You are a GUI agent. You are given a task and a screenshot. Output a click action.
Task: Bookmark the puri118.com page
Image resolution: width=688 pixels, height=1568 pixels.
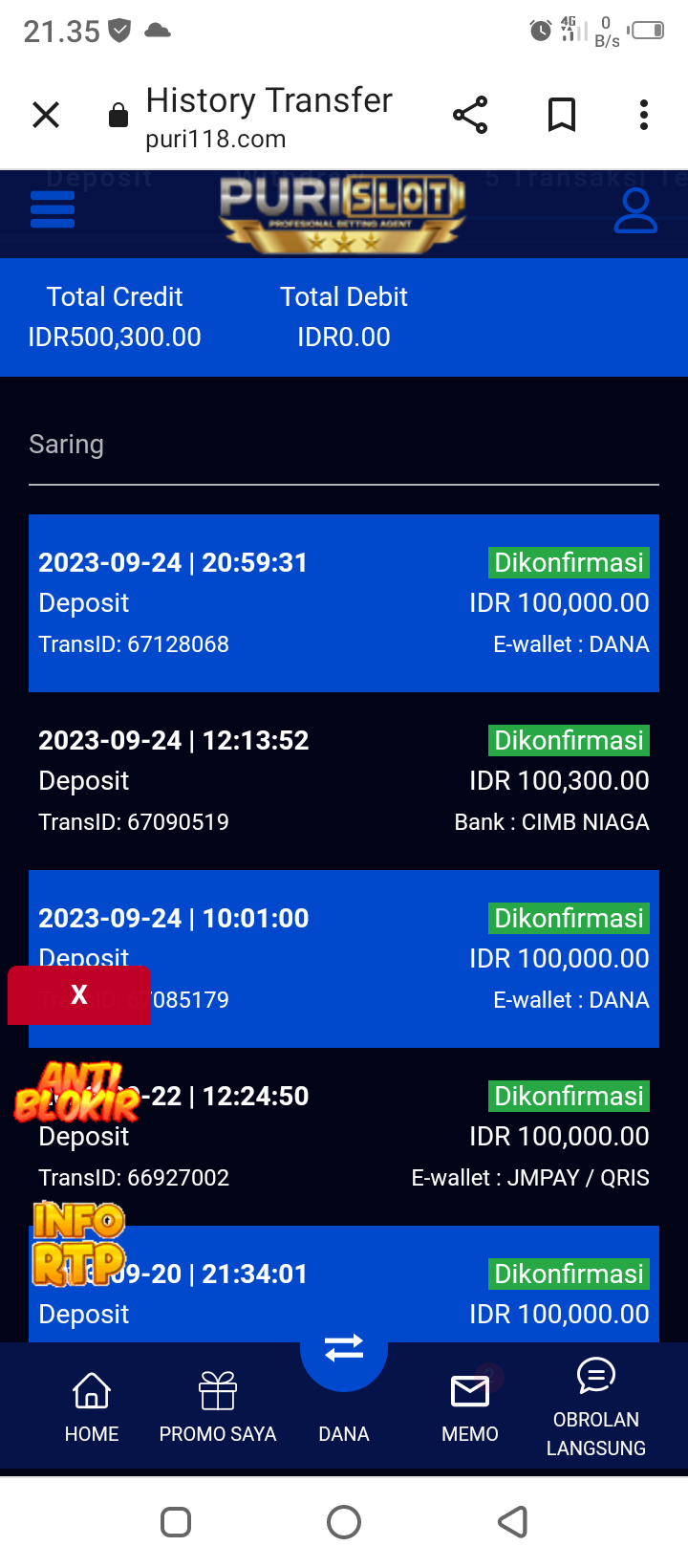(x=561, y=116)
